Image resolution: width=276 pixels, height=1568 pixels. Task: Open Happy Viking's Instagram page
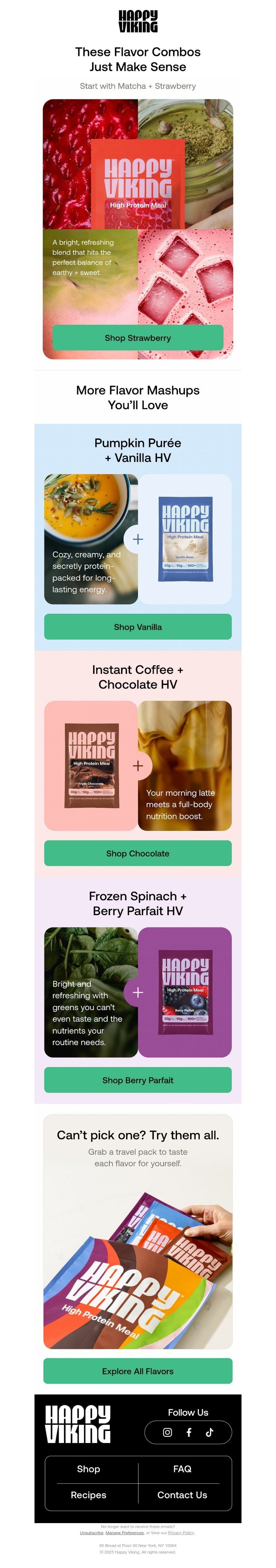[x=167, y=1432]
